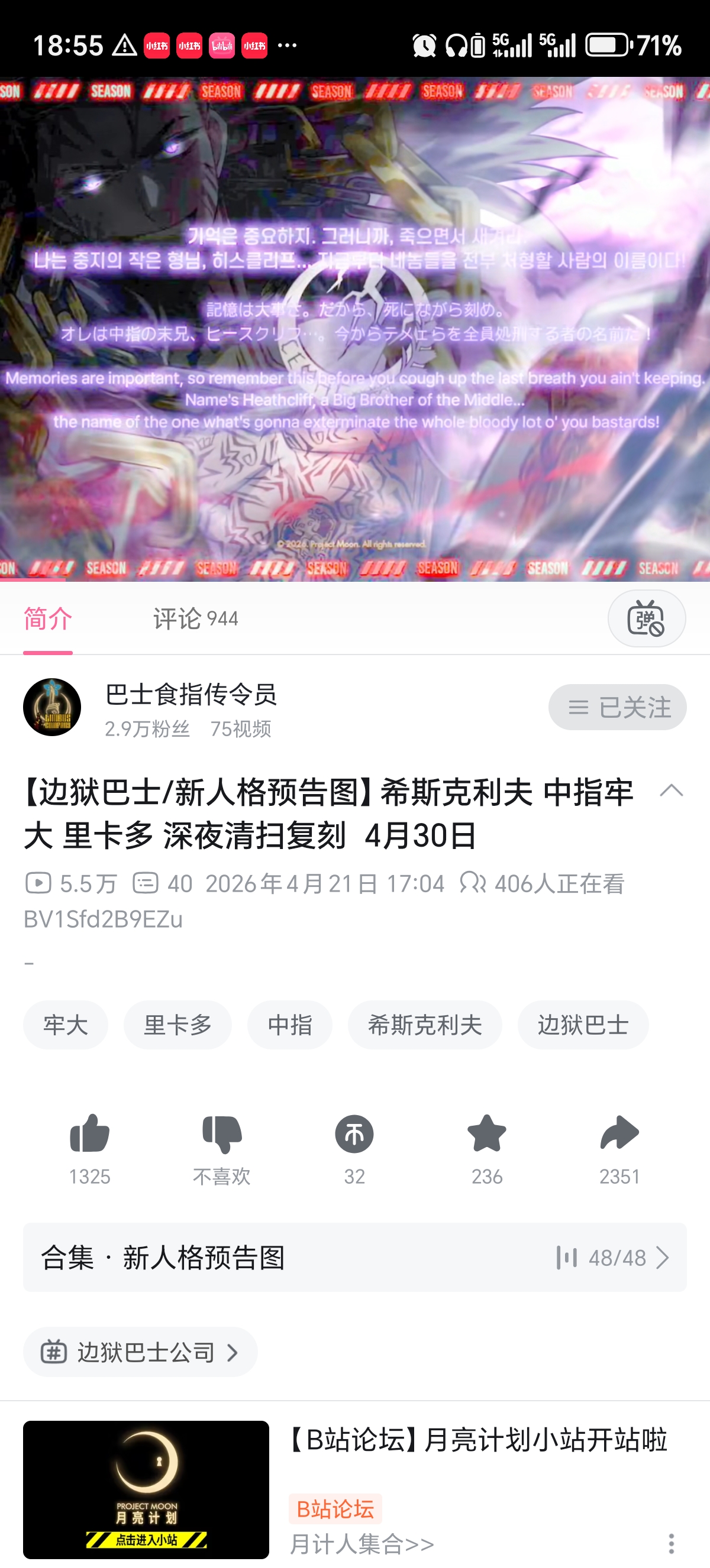Unfollow by tapping 已关注 button
The height and width of the screenshot is (1568, 710).
[x=617, y=707]
